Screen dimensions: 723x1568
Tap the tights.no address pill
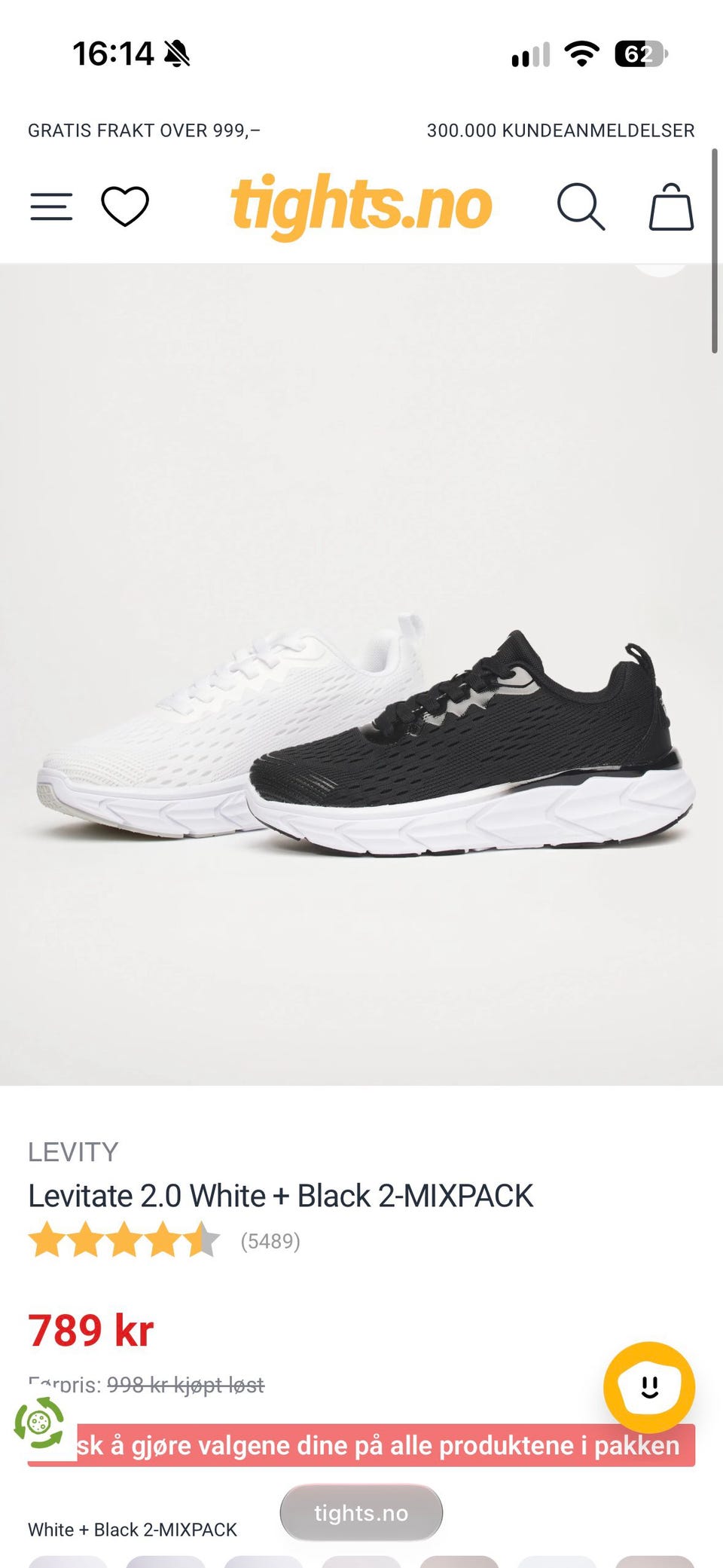(x=361, y=1512)
